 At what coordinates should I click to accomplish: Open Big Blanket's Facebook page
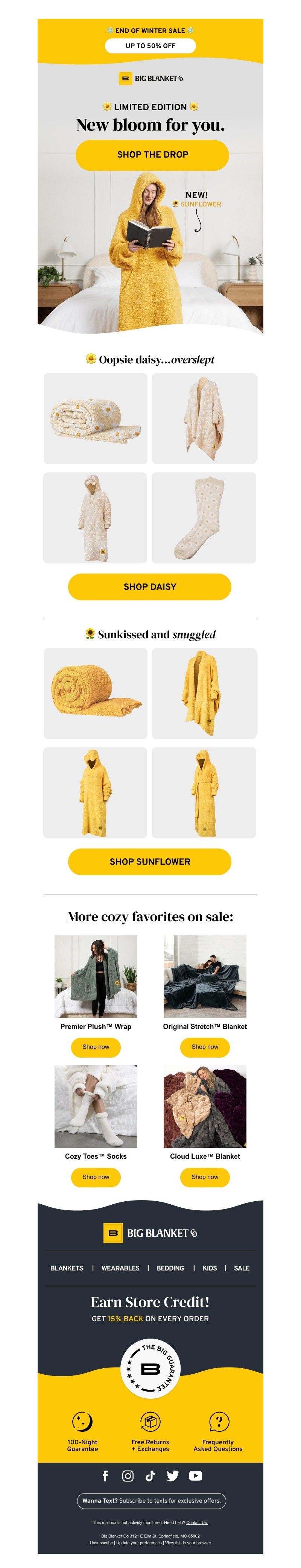coord(105,1475)
